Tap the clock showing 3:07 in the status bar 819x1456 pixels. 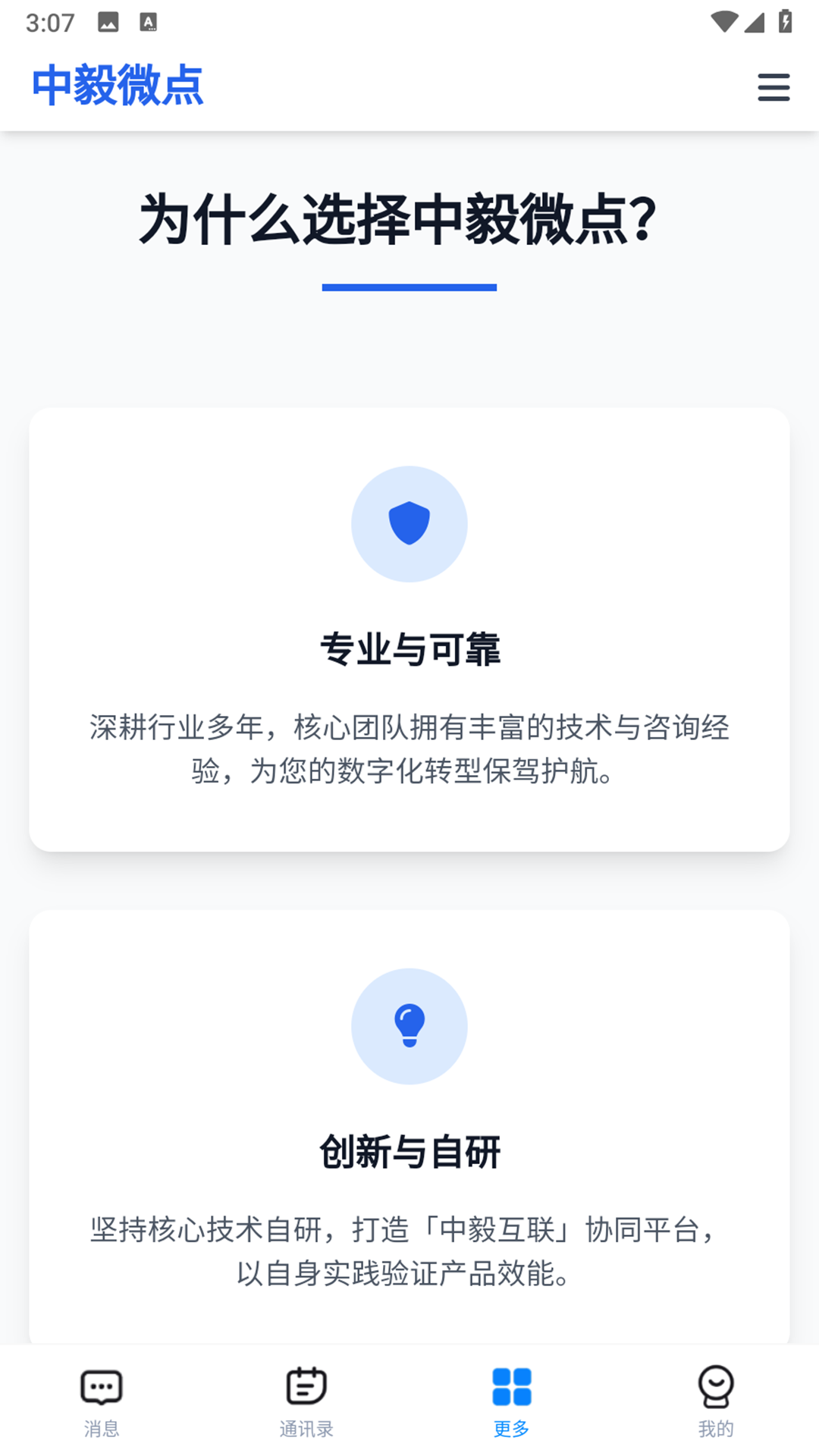48,20
